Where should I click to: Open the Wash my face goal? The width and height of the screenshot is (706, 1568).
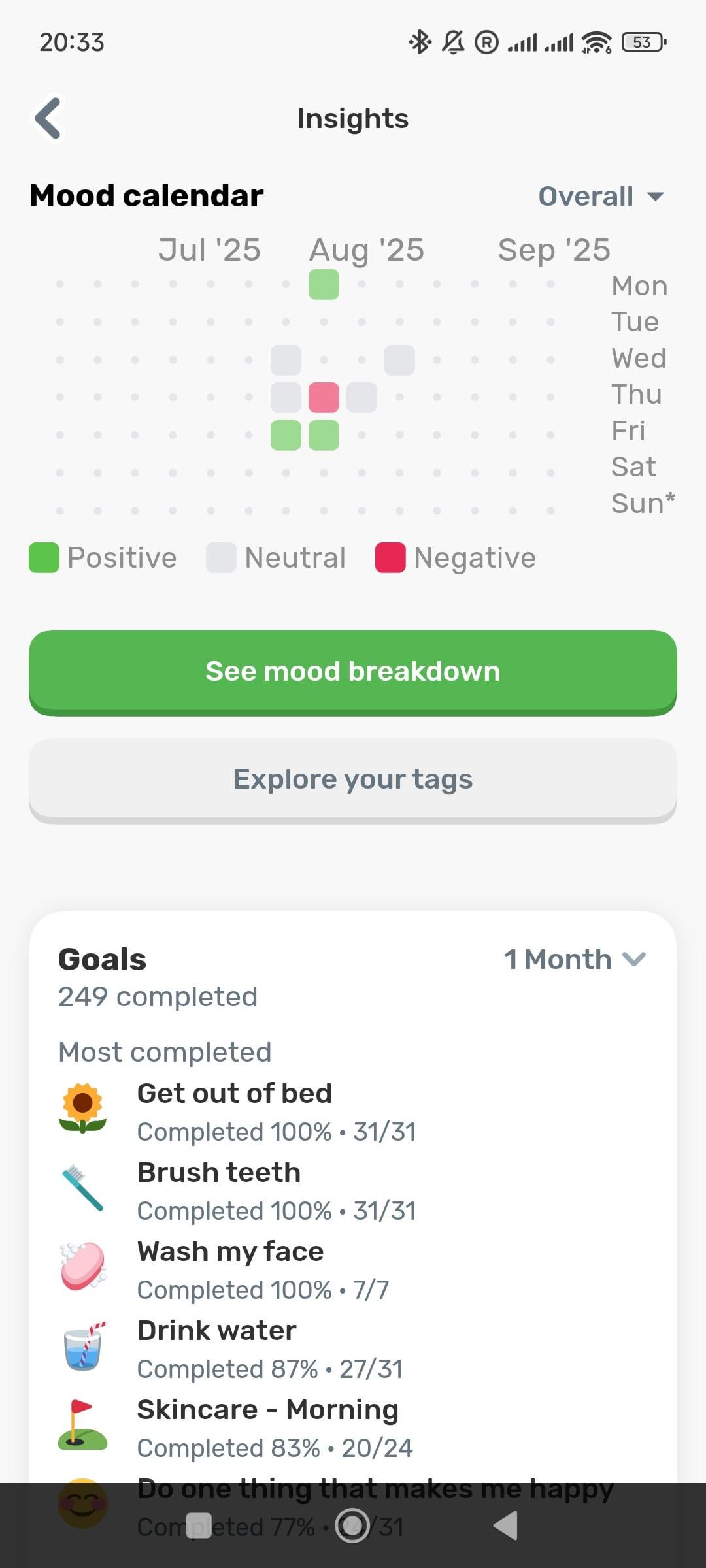(x=353, y=1269)
